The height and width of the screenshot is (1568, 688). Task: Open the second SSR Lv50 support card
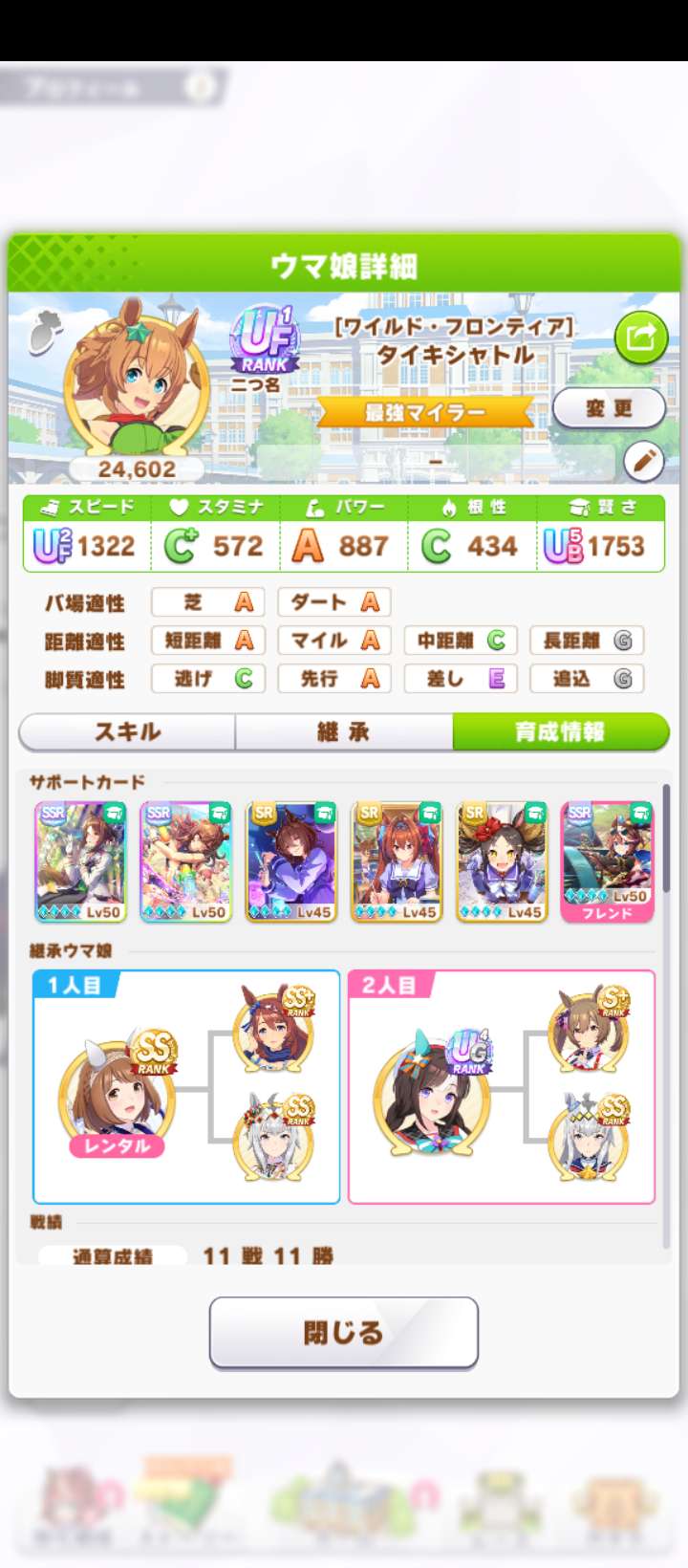(x=186, y=861)
